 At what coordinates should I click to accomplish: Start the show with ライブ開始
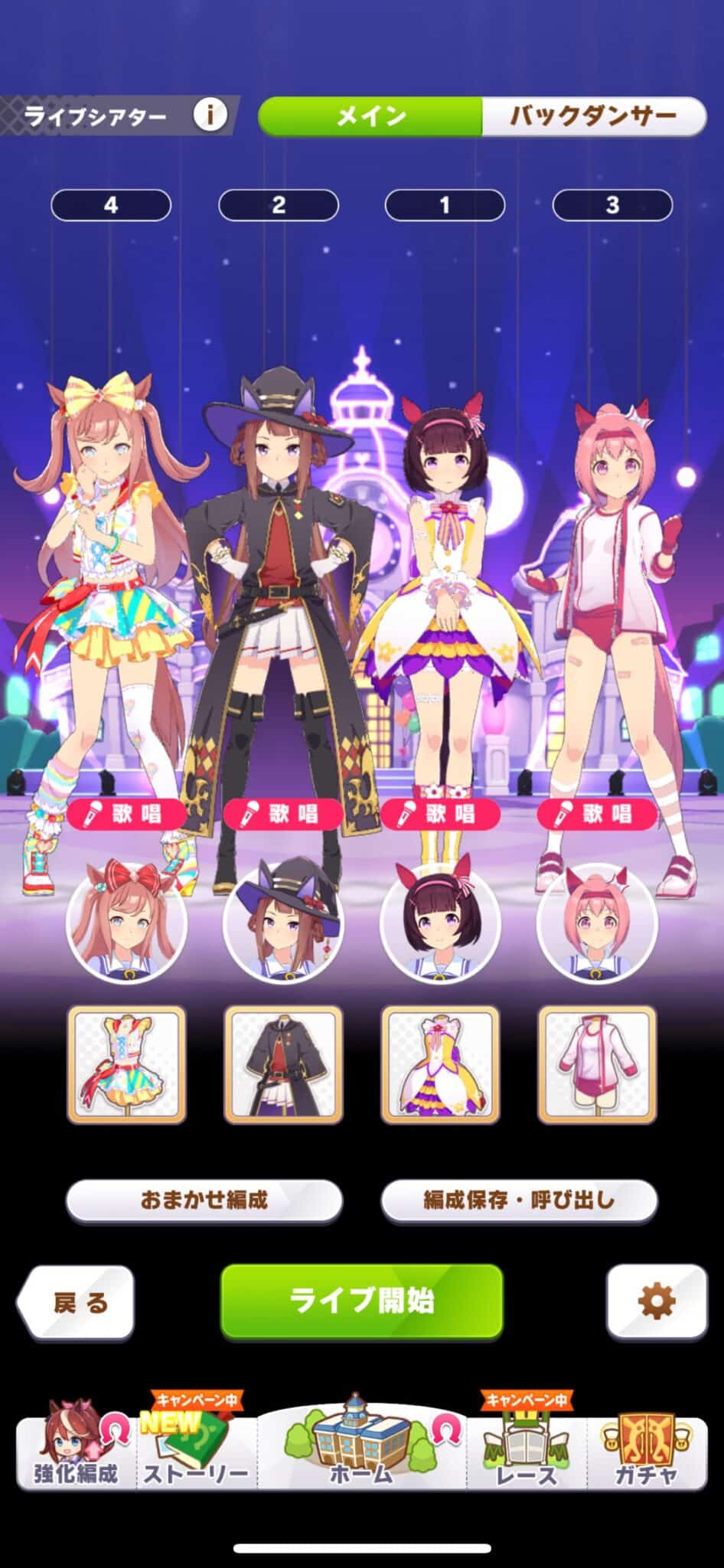(x=361, y=1301)
